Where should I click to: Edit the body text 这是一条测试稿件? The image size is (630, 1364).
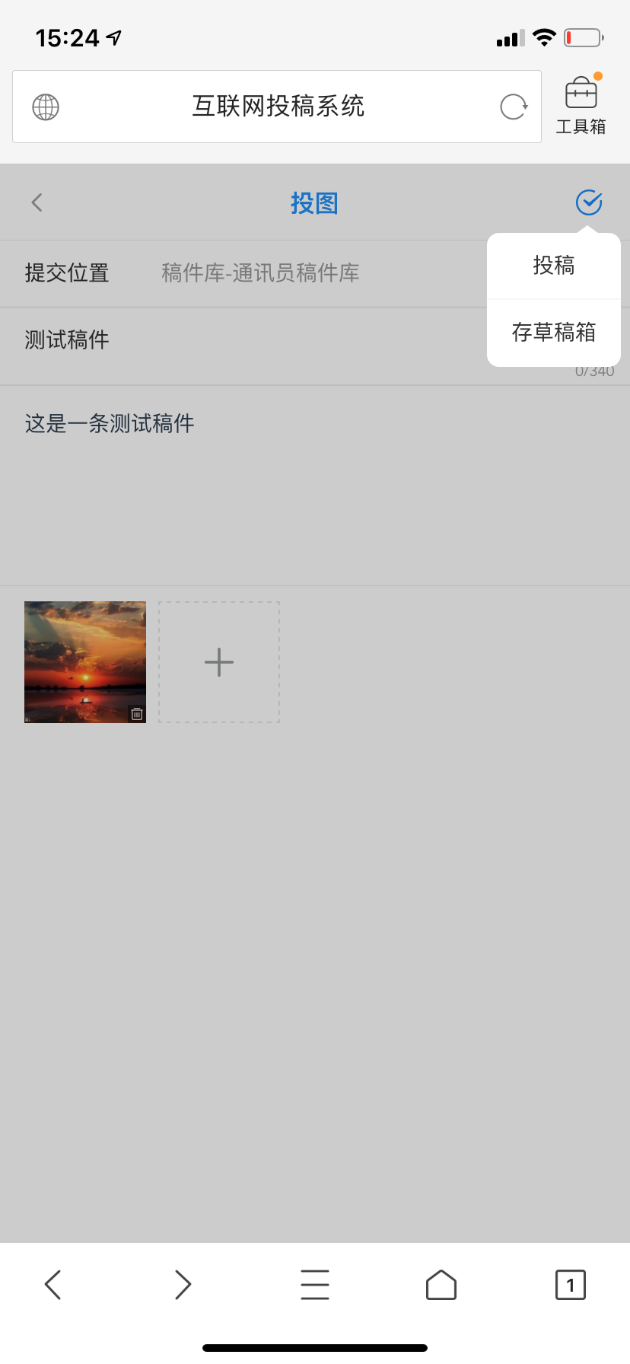[300, 480]
